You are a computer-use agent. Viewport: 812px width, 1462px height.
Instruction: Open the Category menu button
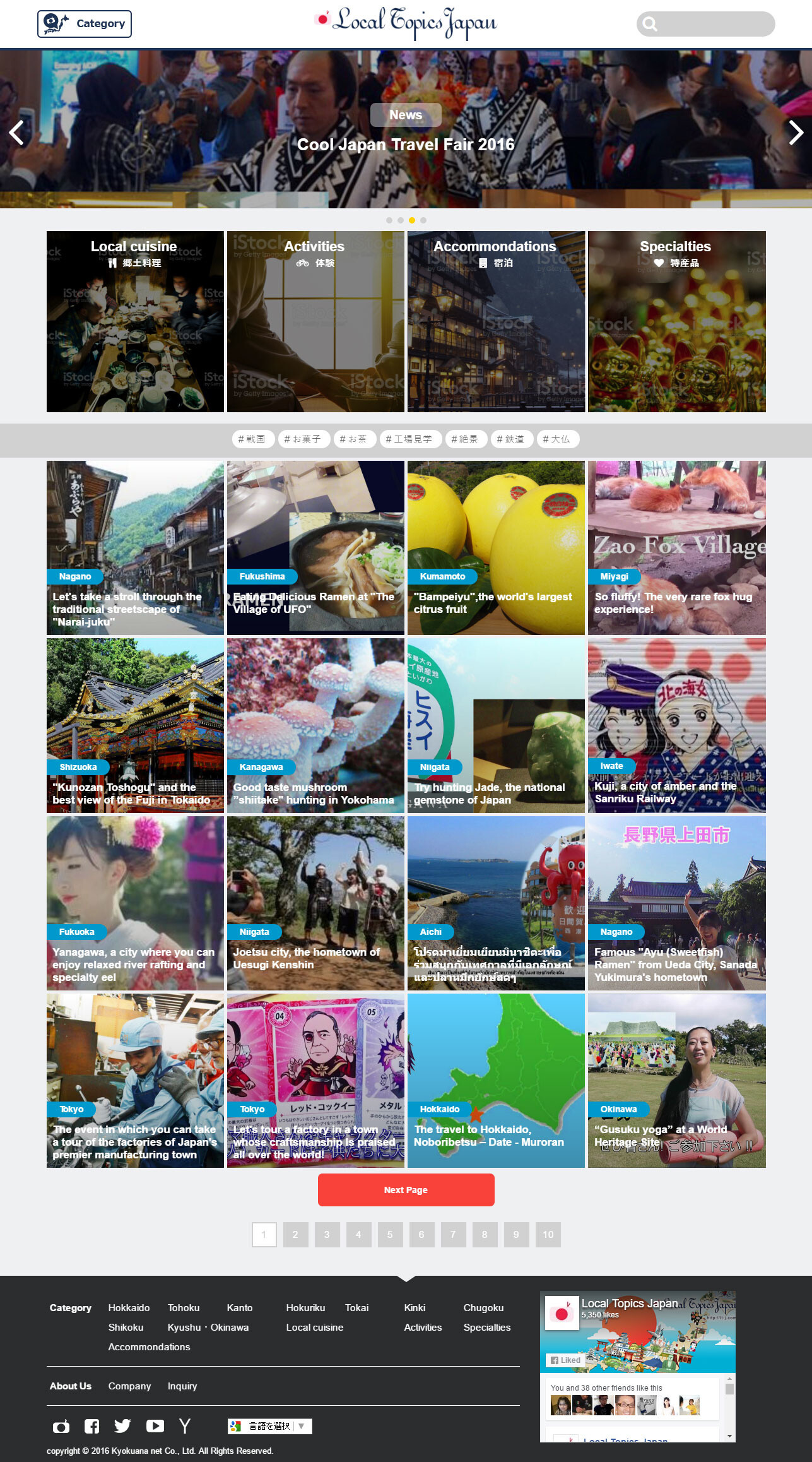click(x=85, y=24)
